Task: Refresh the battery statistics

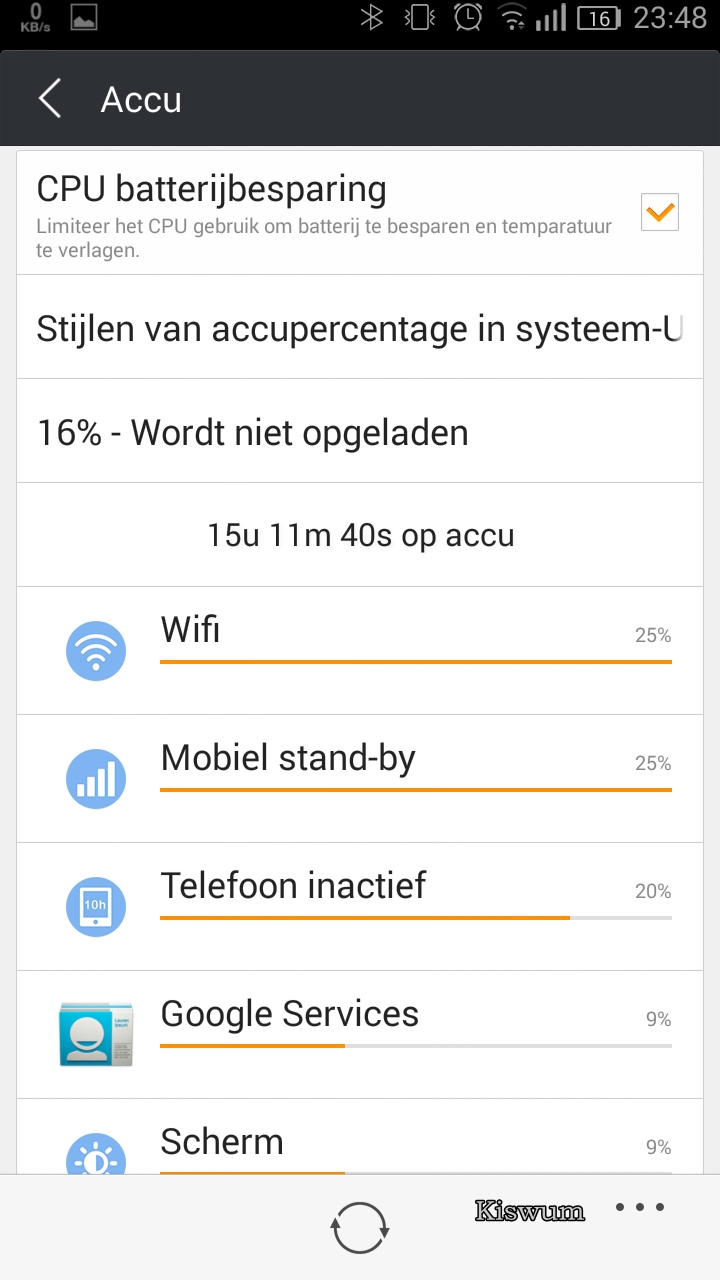Action: pyautogui.click(x=360, y=1227)
